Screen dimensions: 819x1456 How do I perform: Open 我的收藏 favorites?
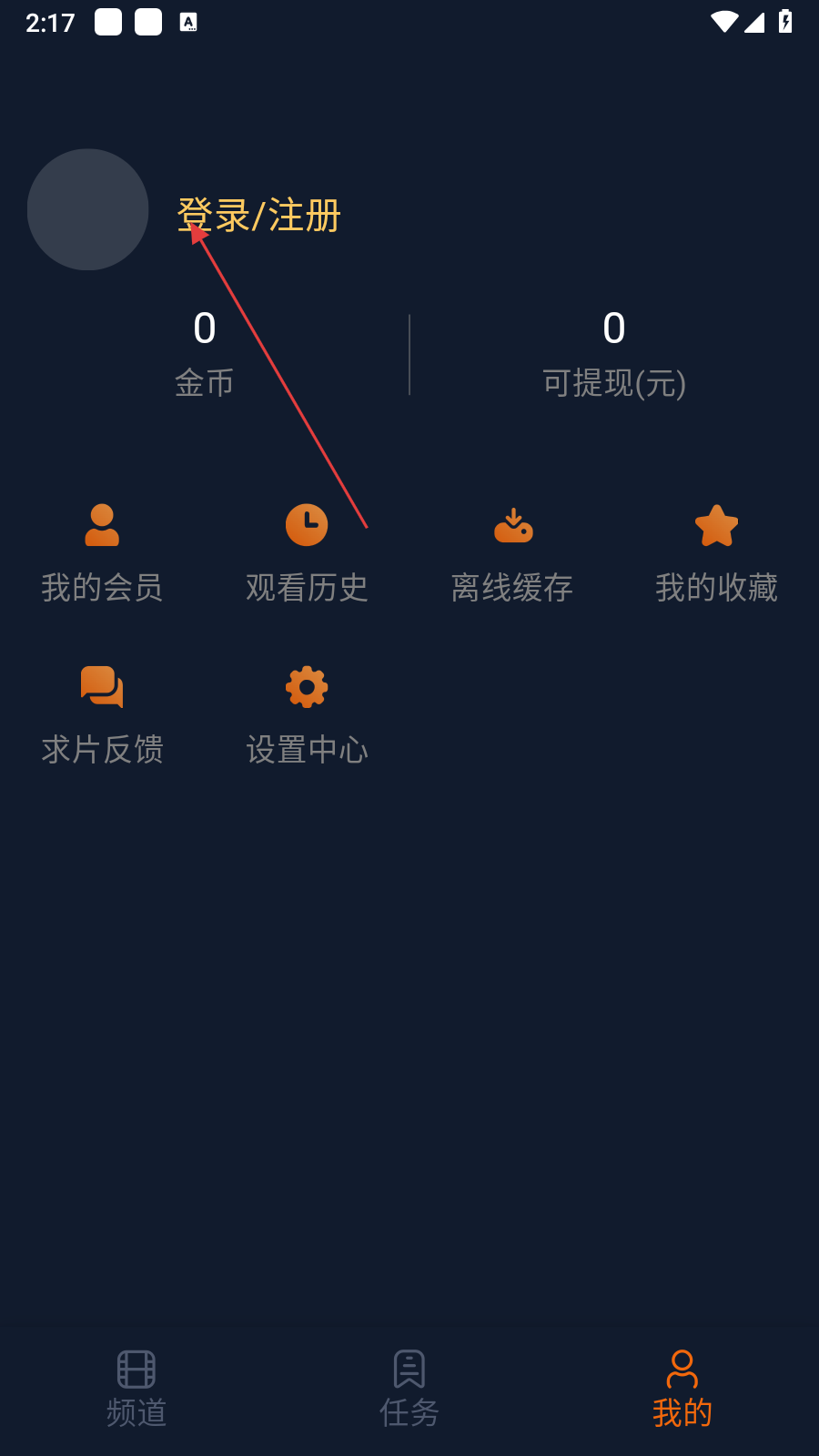716,552
